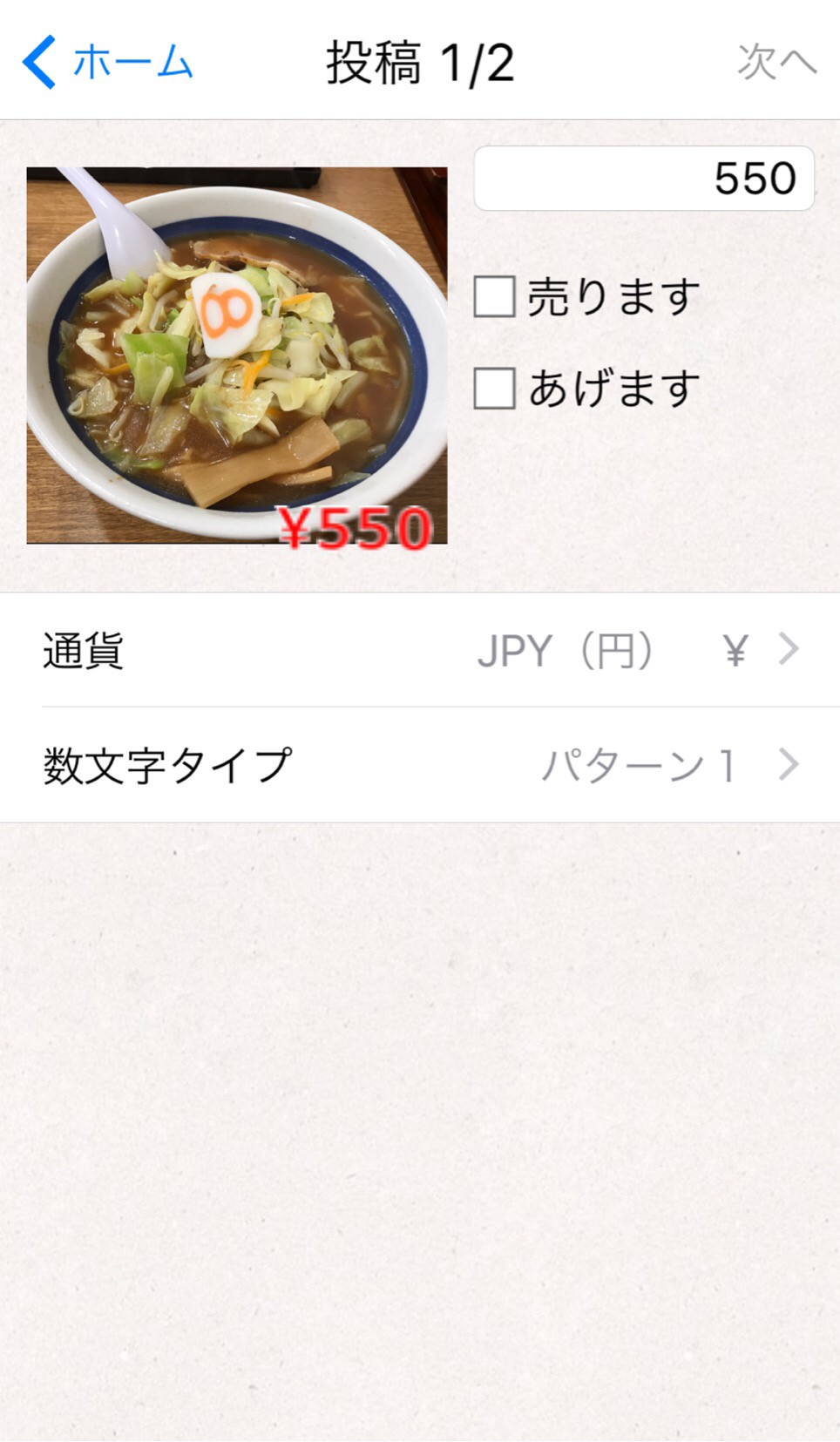Viewport: 840px width, 1442px height.
Task: Edit the price field showing 550
Action: click(x=643, y=179)
